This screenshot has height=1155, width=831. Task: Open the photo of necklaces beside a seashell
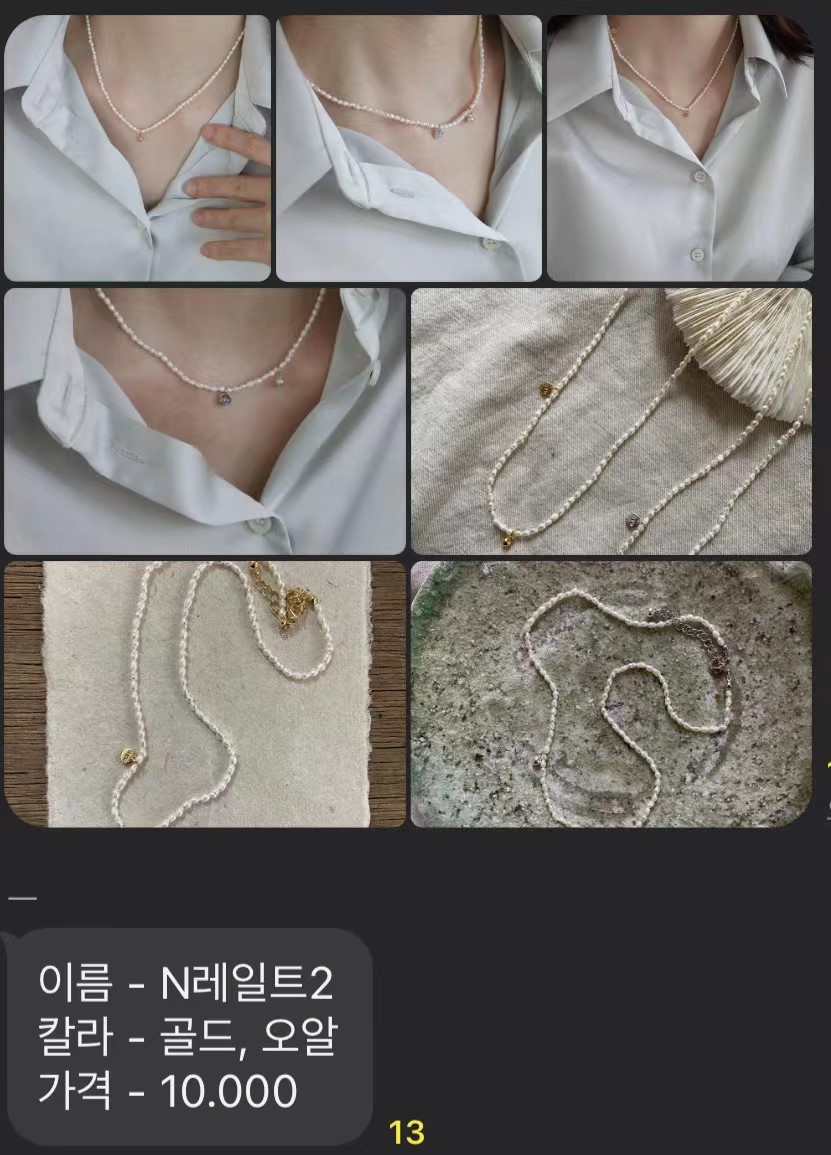coord(611,421)
